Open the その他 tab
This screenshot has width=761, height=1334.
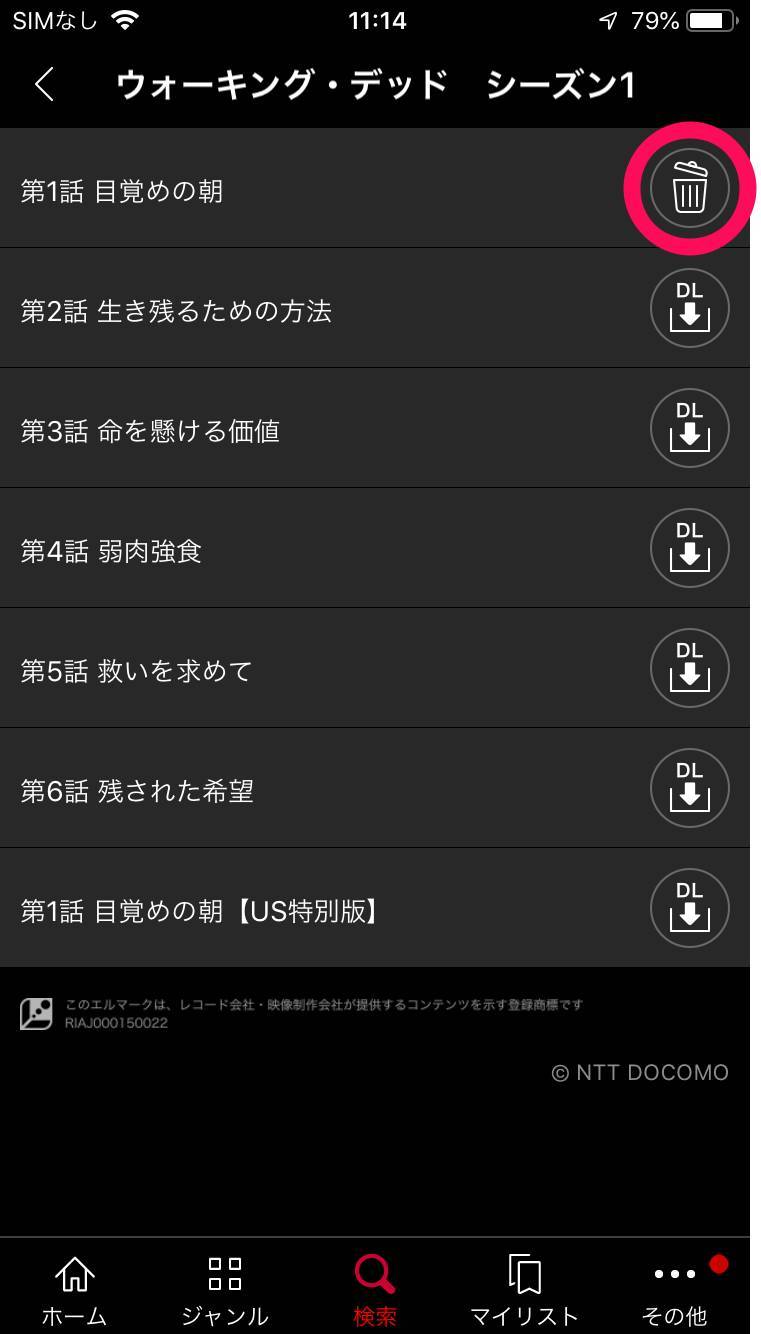(x=675, y=1289)
